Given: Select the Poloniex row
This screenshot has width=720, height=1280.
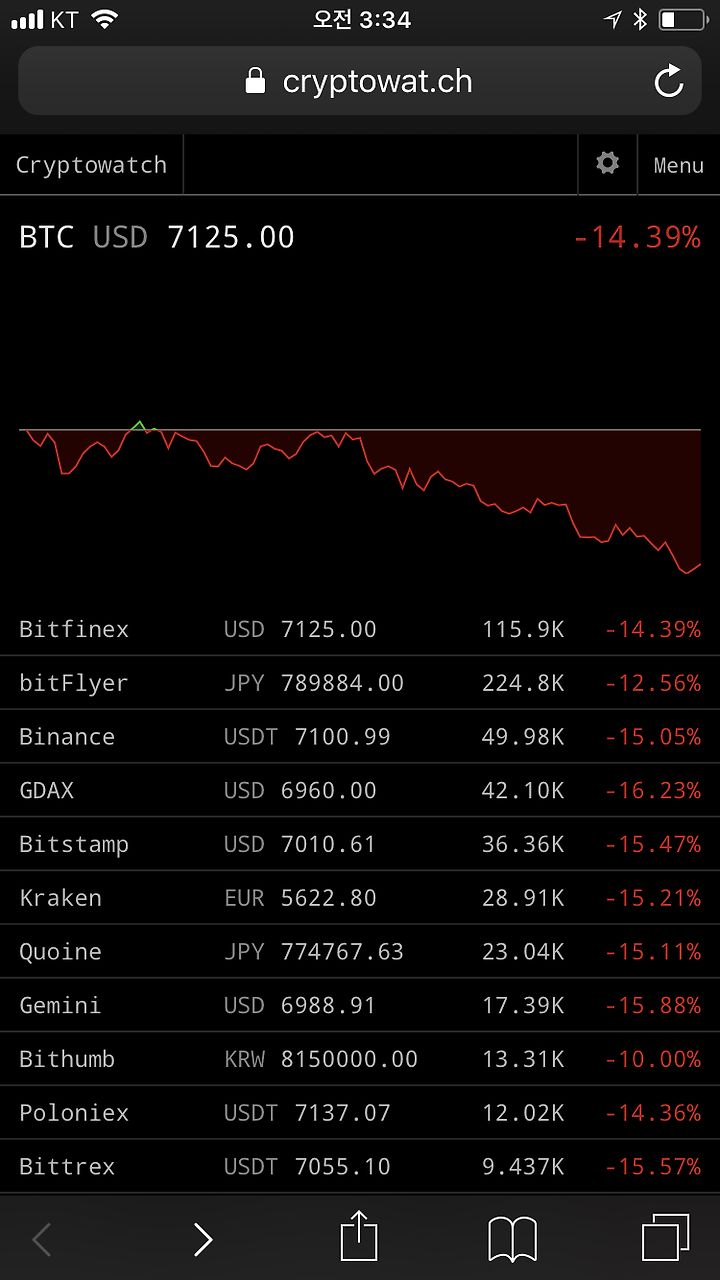Looking at the screenshot, I should (360, 1112).
